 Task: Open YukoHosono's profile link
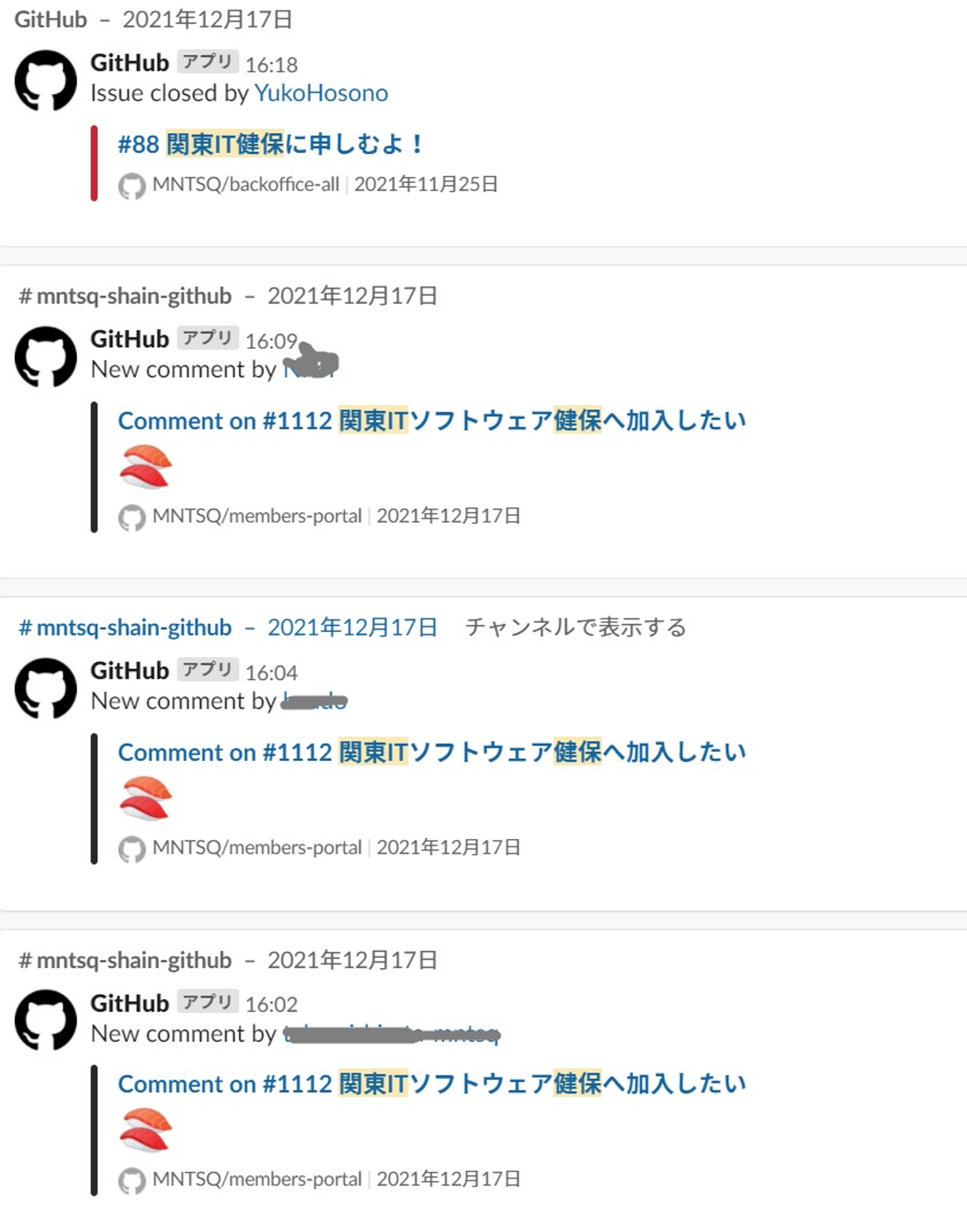click(321, 93)
